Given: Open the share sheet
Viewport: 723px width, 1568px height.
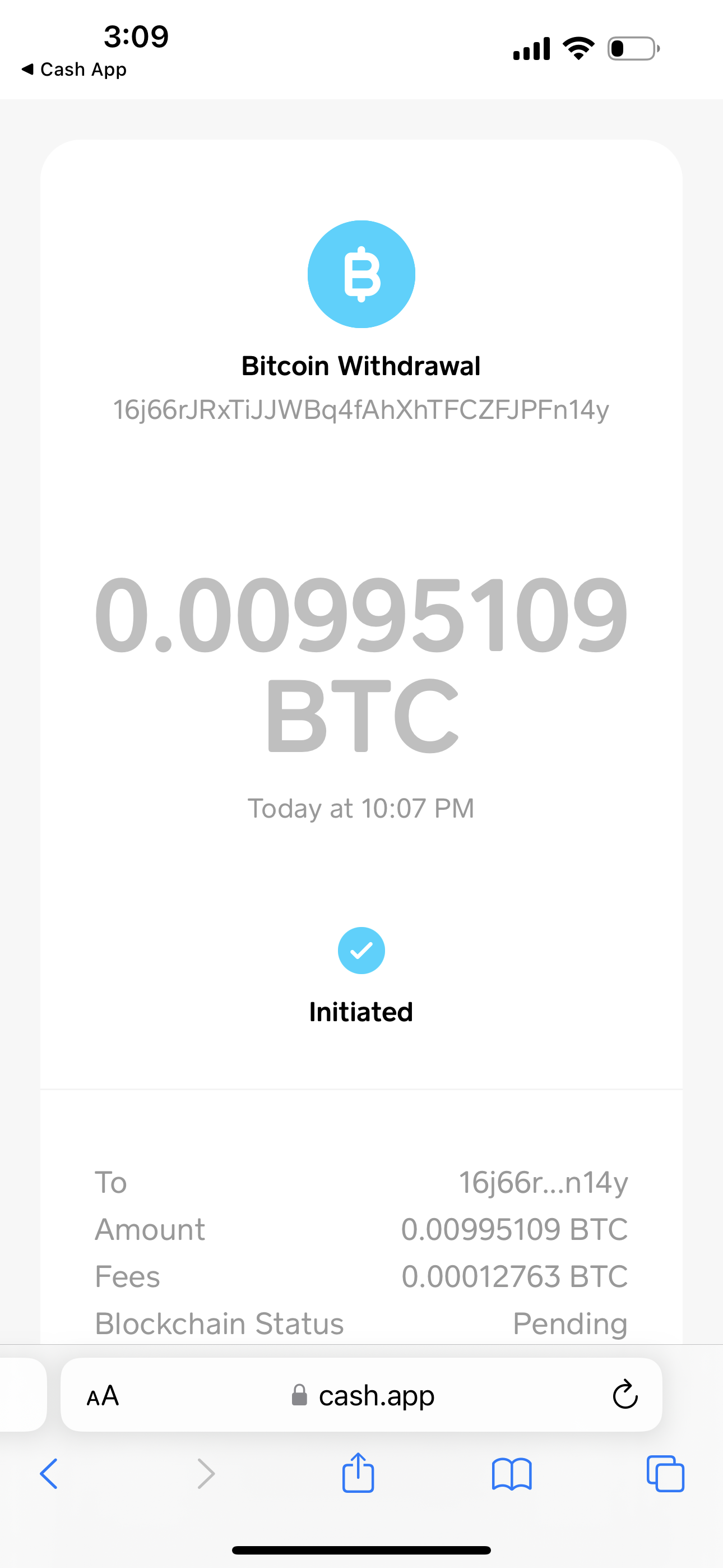Looking at the screenshot, I should (x=358, y=1472).
